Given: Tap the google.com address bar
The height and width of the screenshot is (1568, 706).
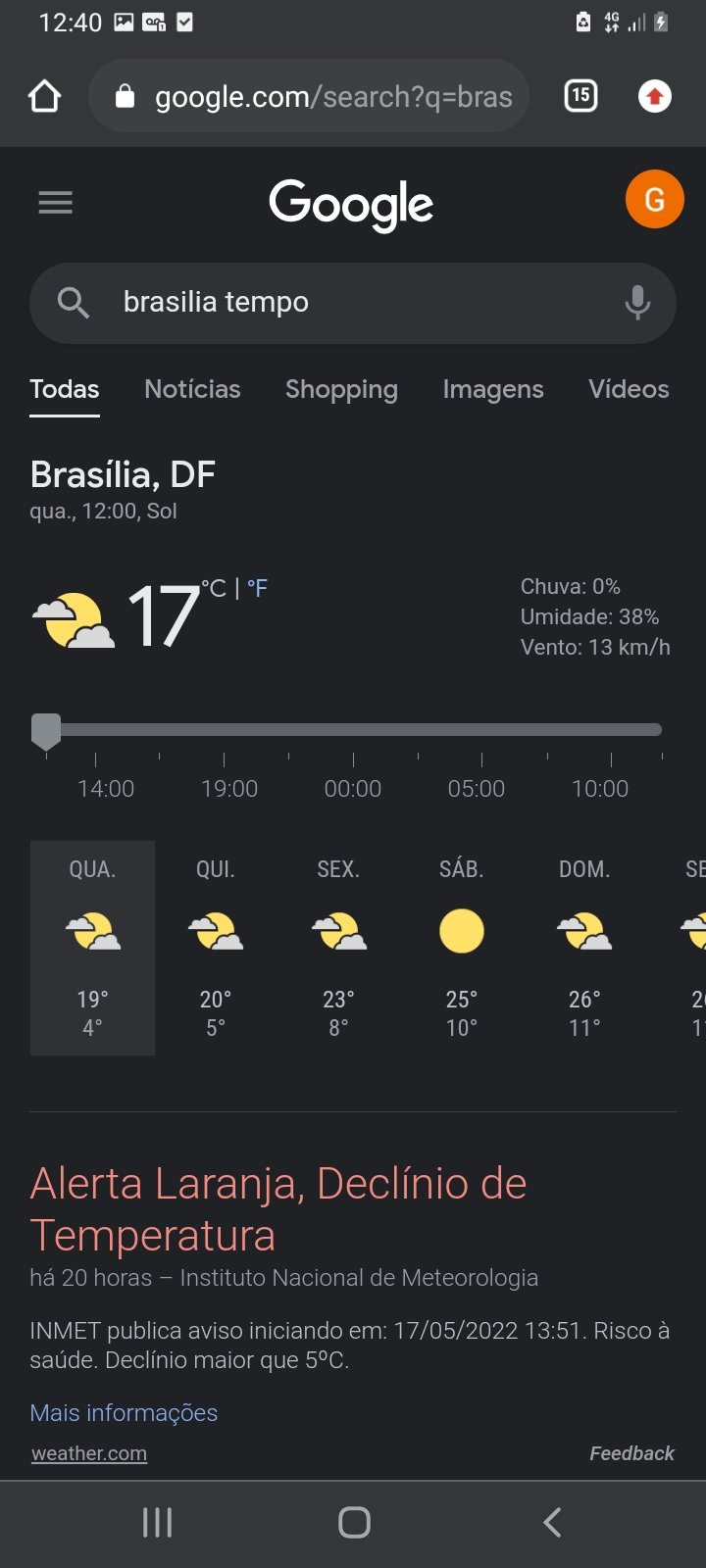Looking at the screenshot, I should click(309, 96).
